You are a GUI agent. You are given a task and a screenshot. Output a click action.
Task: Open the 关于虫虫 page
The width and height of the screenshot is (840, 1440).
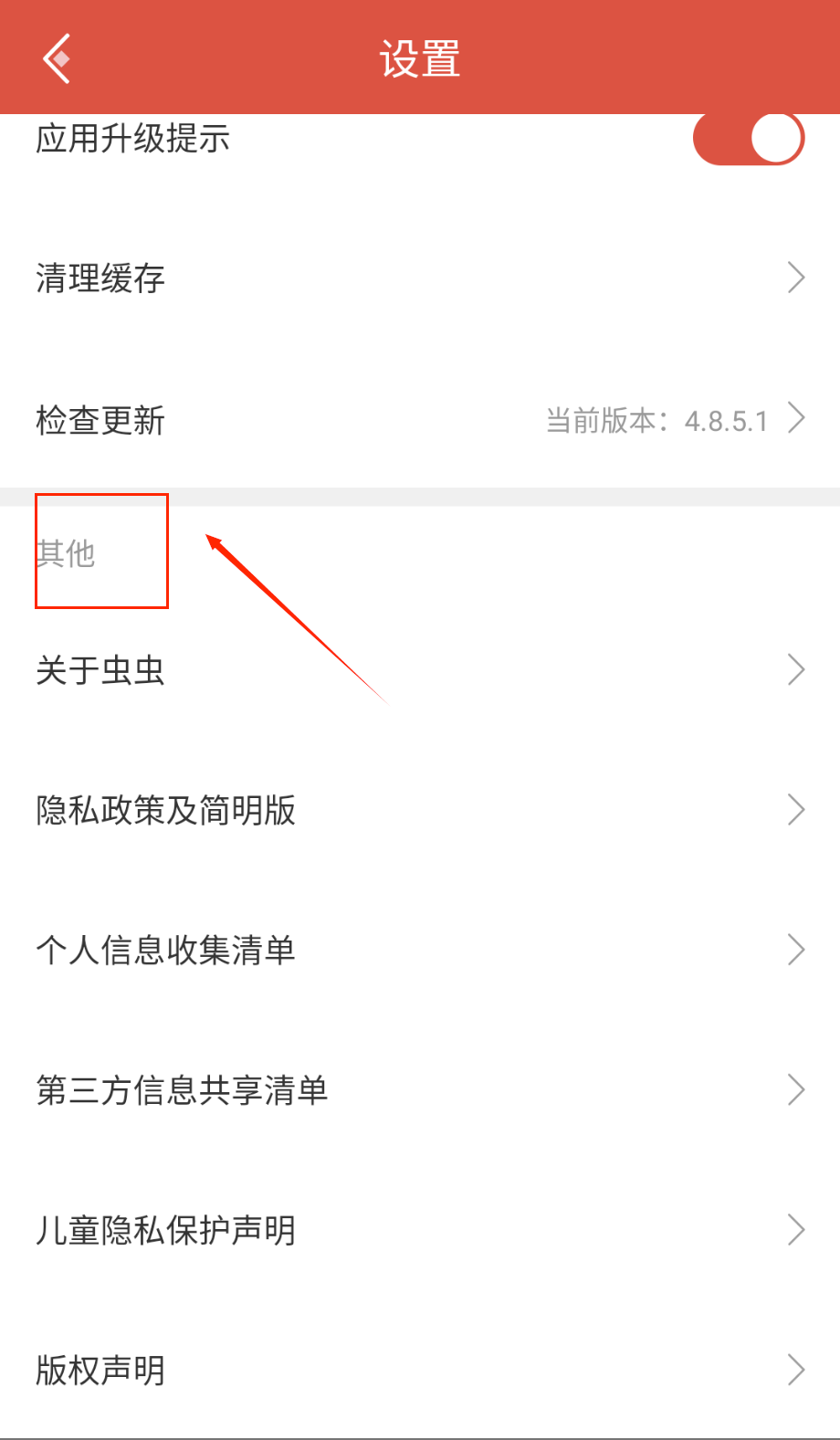click(x=420, y=670)
